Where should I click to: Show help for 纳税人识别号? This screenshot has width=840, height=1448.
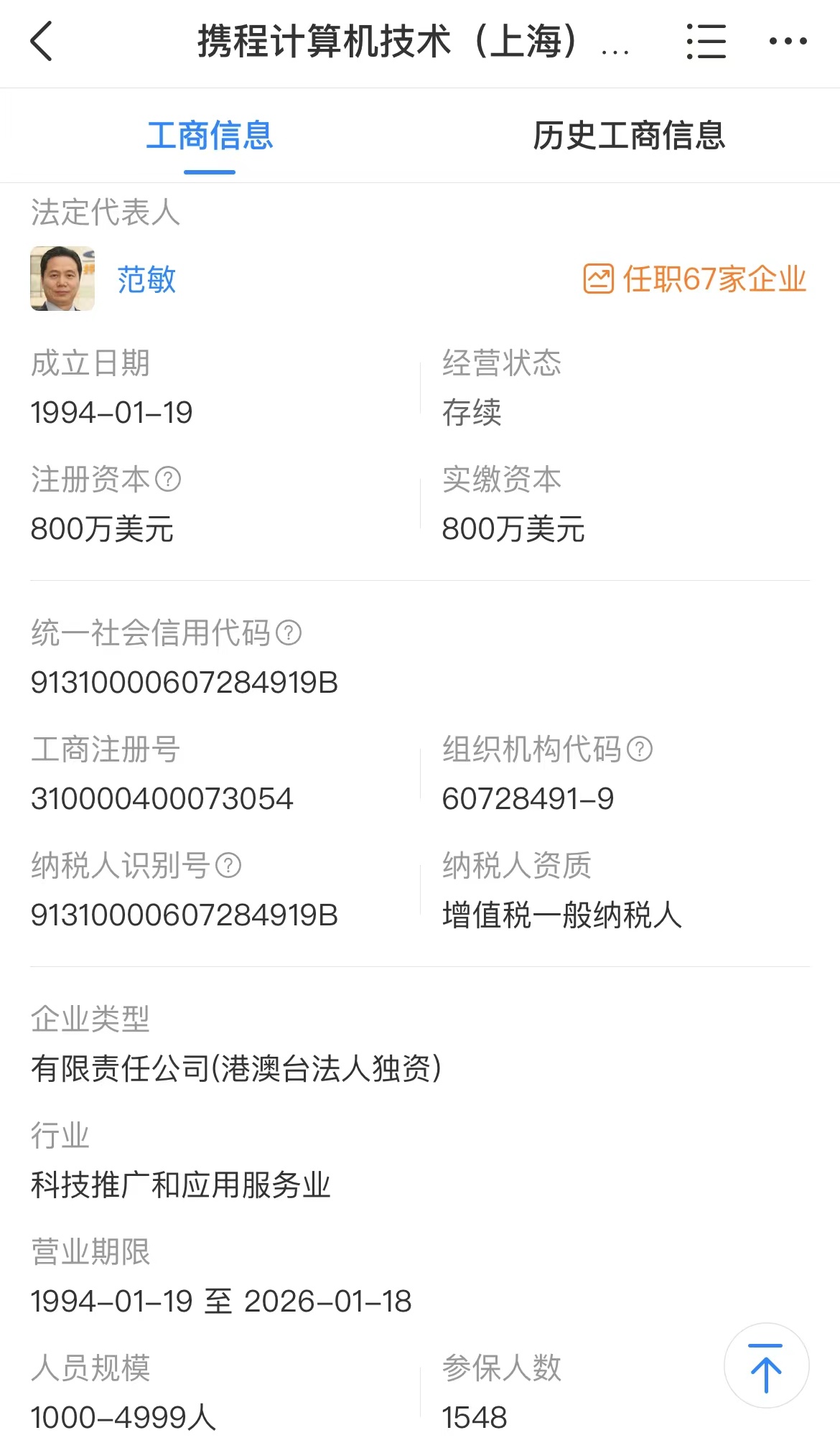(228, 865)
